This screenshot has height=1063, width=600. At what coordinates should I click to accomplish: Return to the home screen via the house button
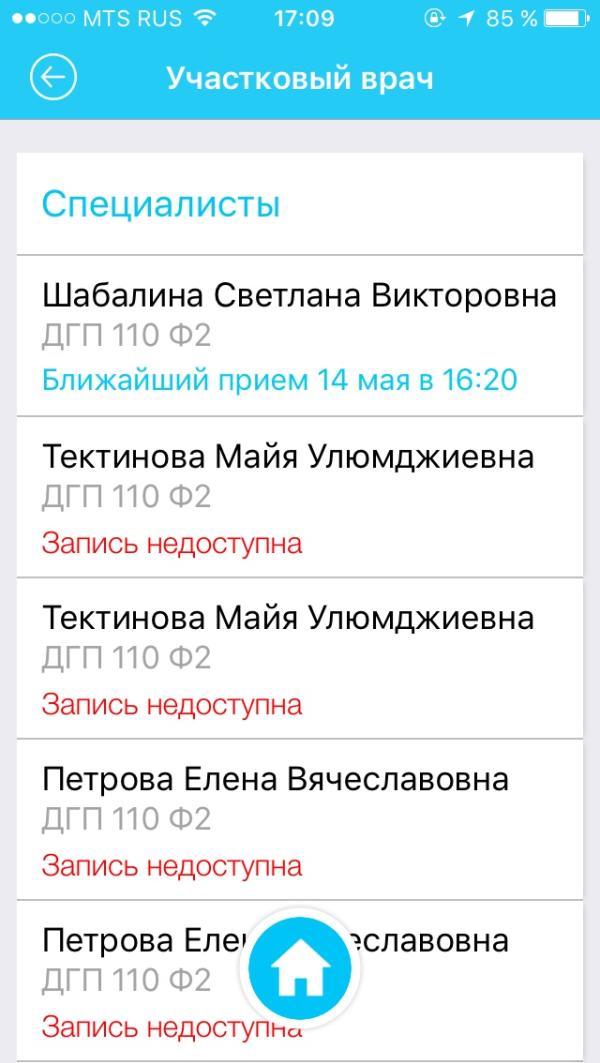[x=300, y=968]
